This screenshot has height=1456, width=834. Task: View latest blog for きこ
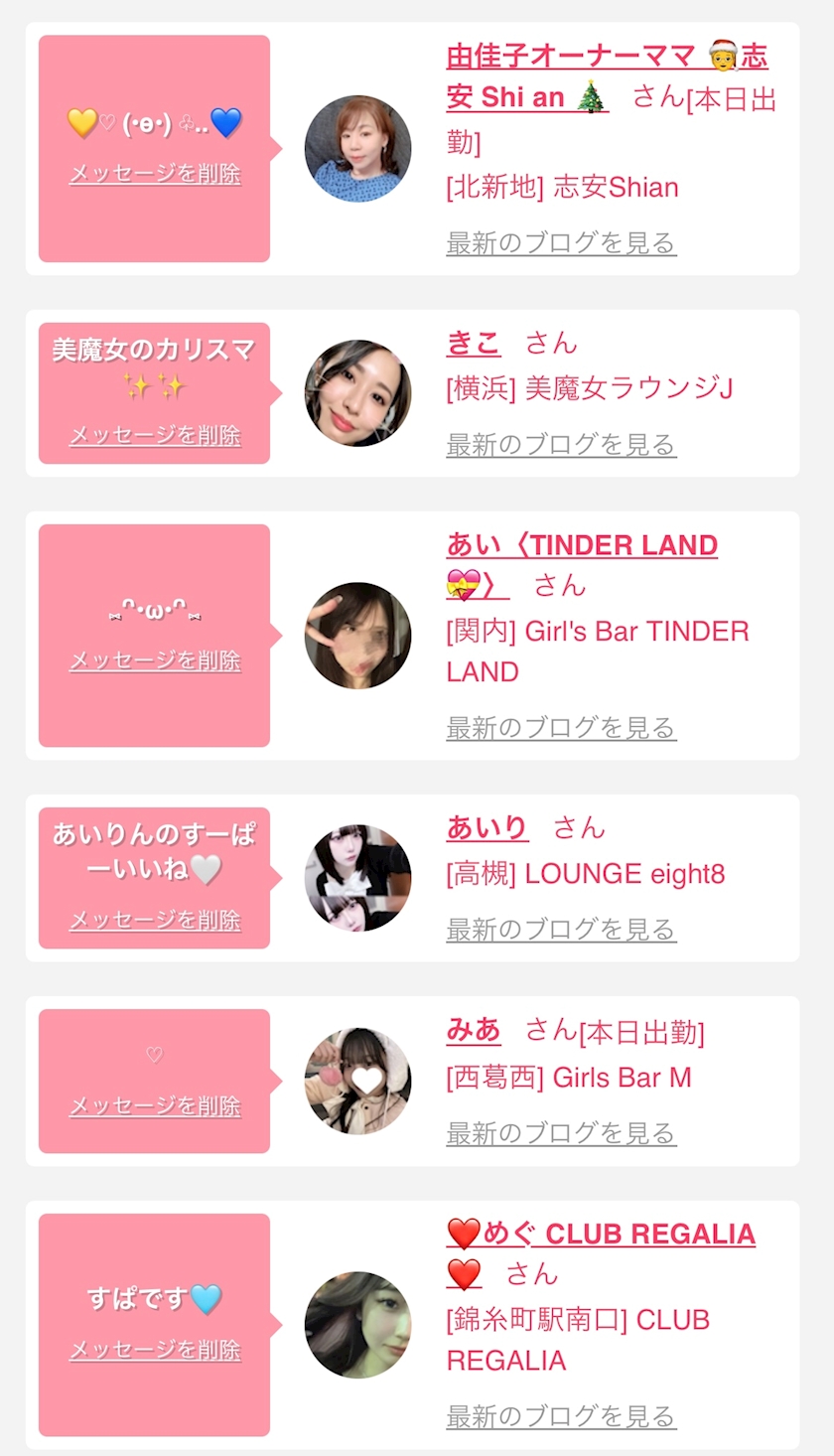coord(561,444)
